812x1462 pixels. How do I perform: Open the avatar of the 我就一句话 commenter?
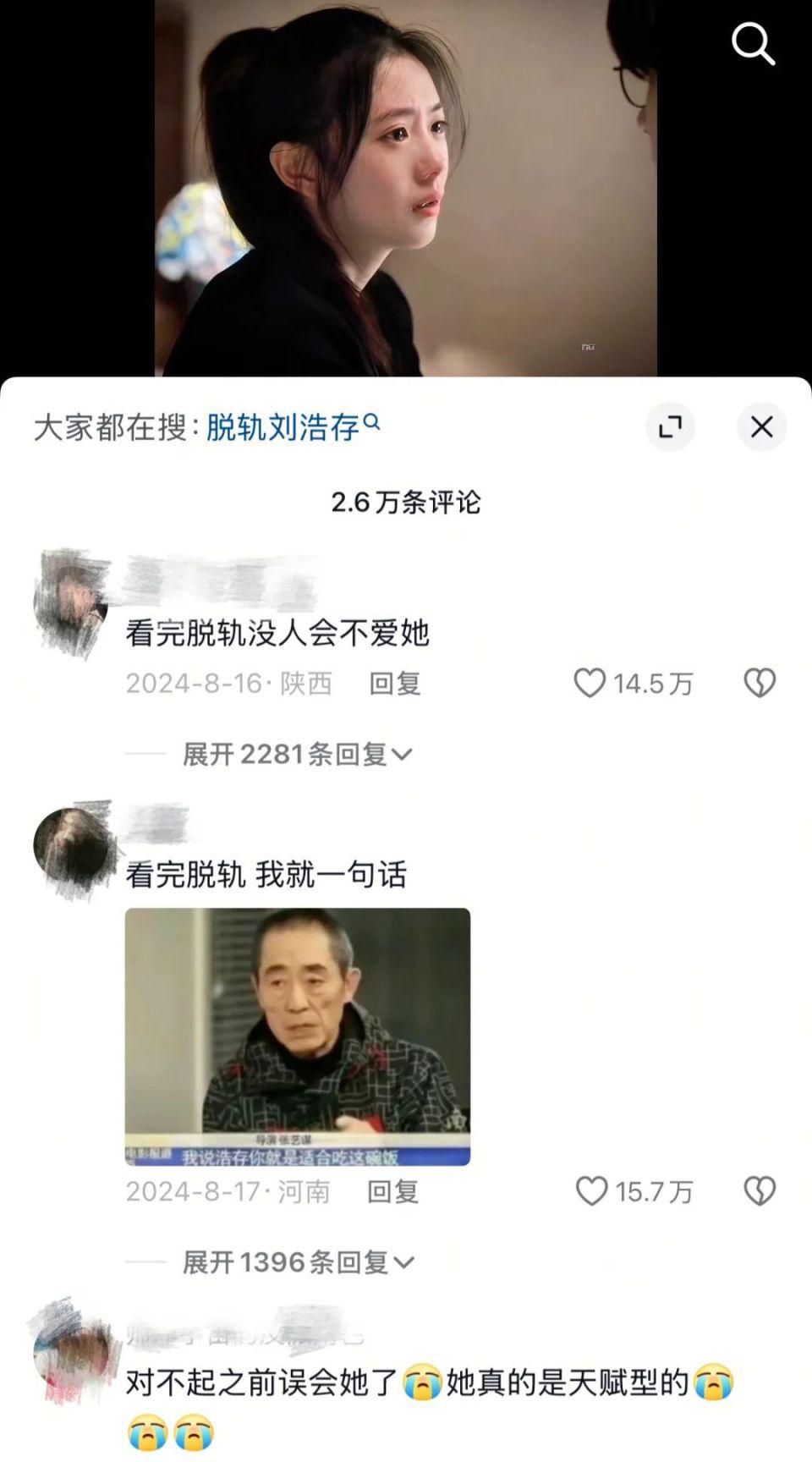(73, 848)
